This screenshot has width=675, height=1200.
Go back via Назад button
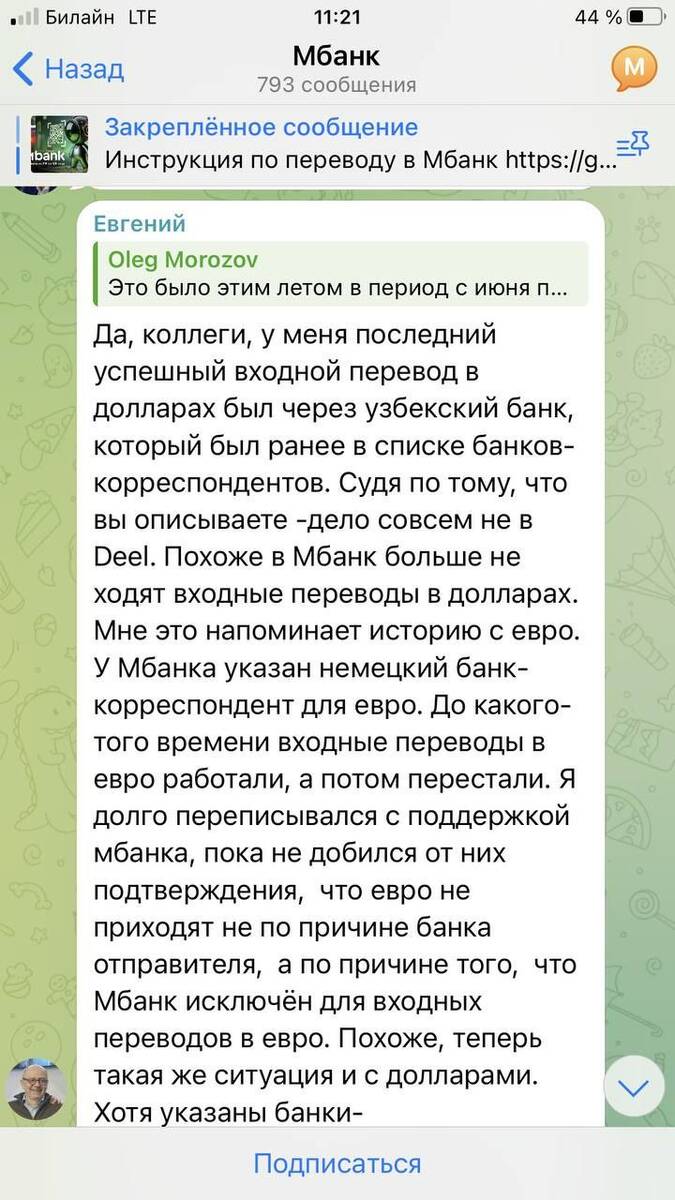coord(68,69)
